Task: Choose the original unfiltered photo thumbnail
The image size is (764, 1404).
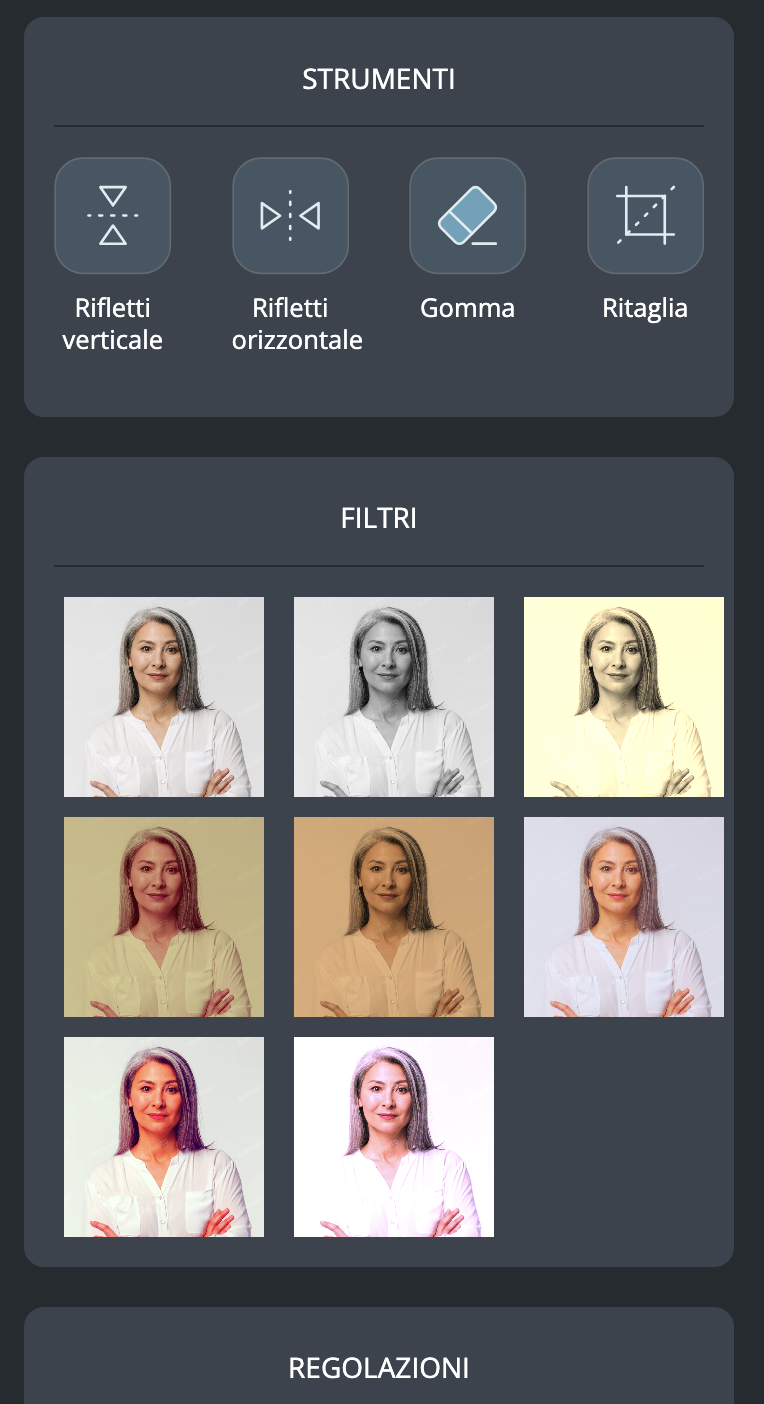Action: click(x=164, y=697)
